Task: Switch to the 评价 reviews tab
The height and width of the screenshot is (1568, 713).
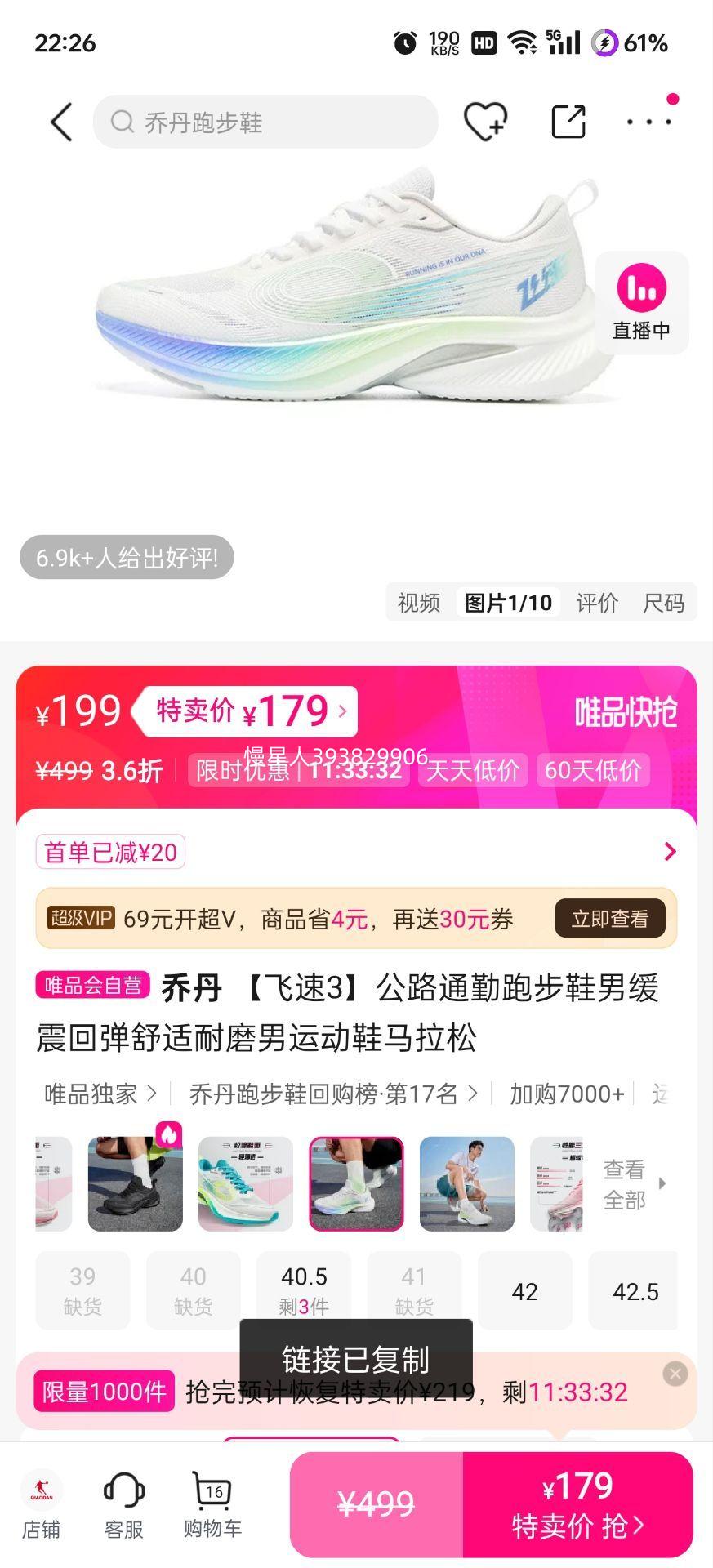Action: tap(599, 602)
